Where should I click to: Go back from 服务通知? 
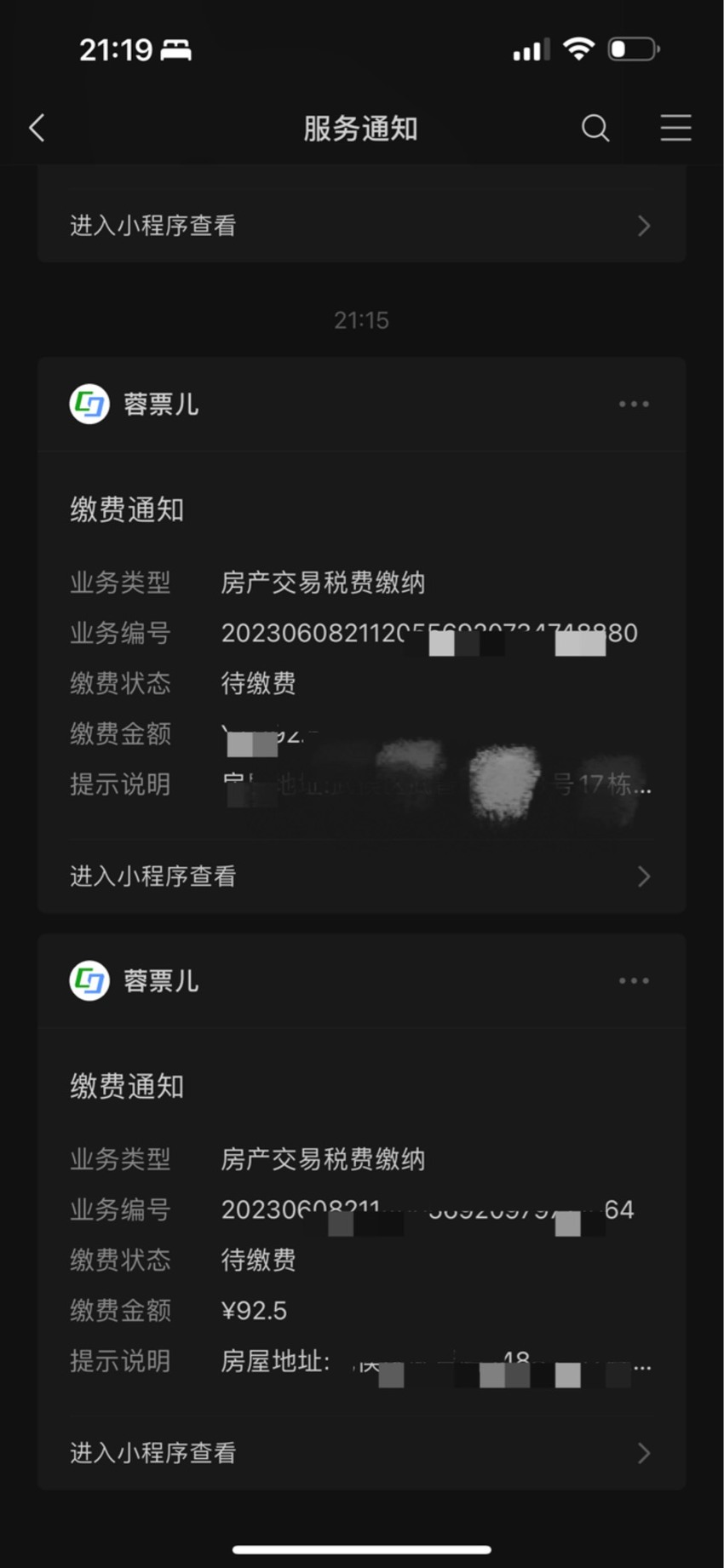pos(37,129)
